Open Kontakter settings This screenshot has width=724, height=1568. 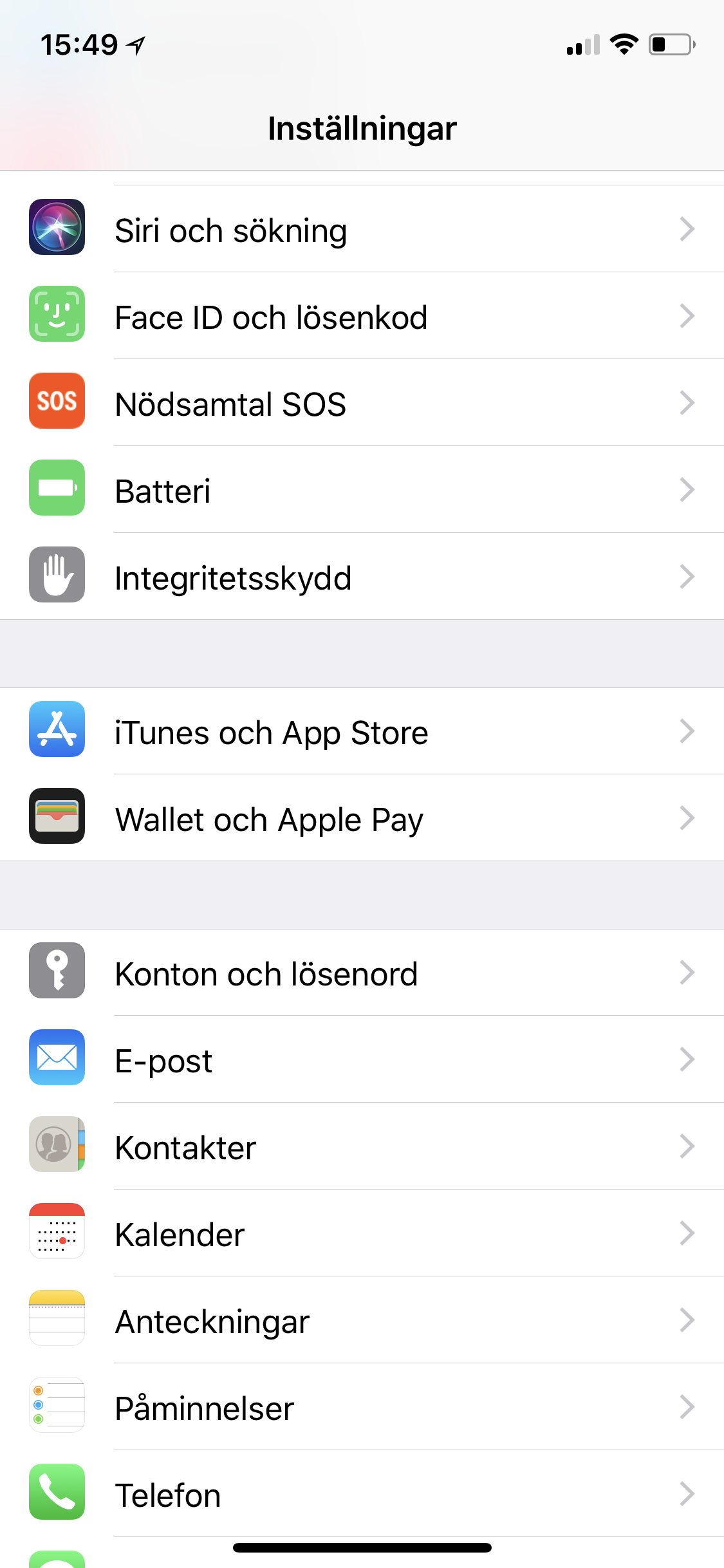tap(360, 1147)
